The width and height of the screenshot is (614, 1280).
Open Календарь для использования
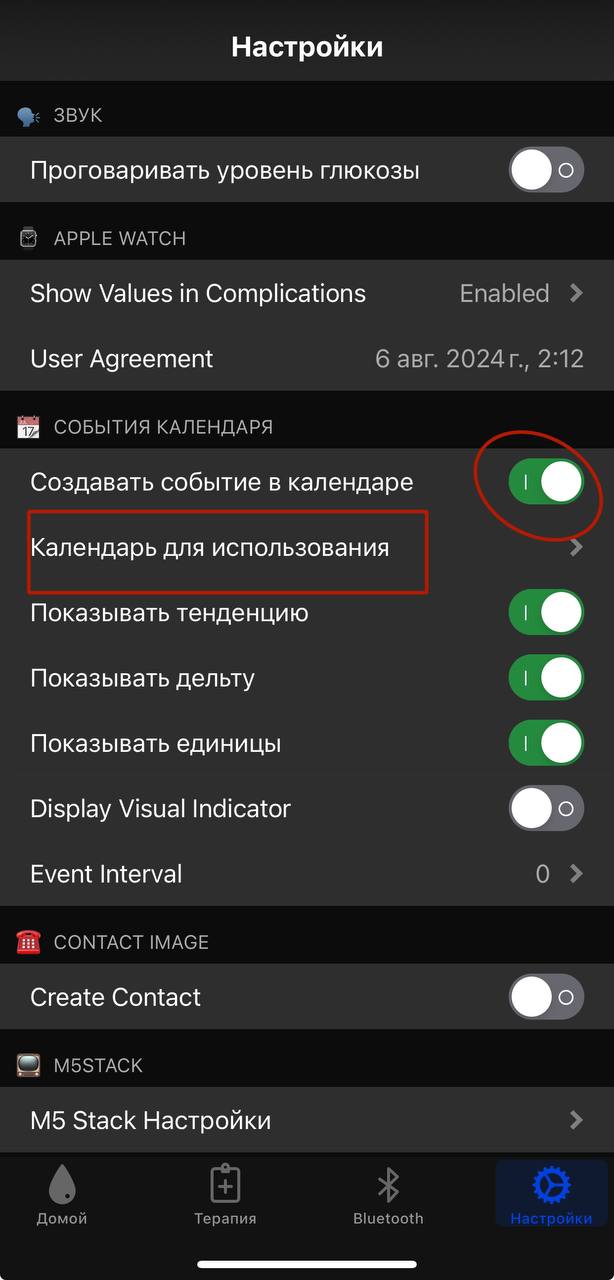[x=307, y=547]
